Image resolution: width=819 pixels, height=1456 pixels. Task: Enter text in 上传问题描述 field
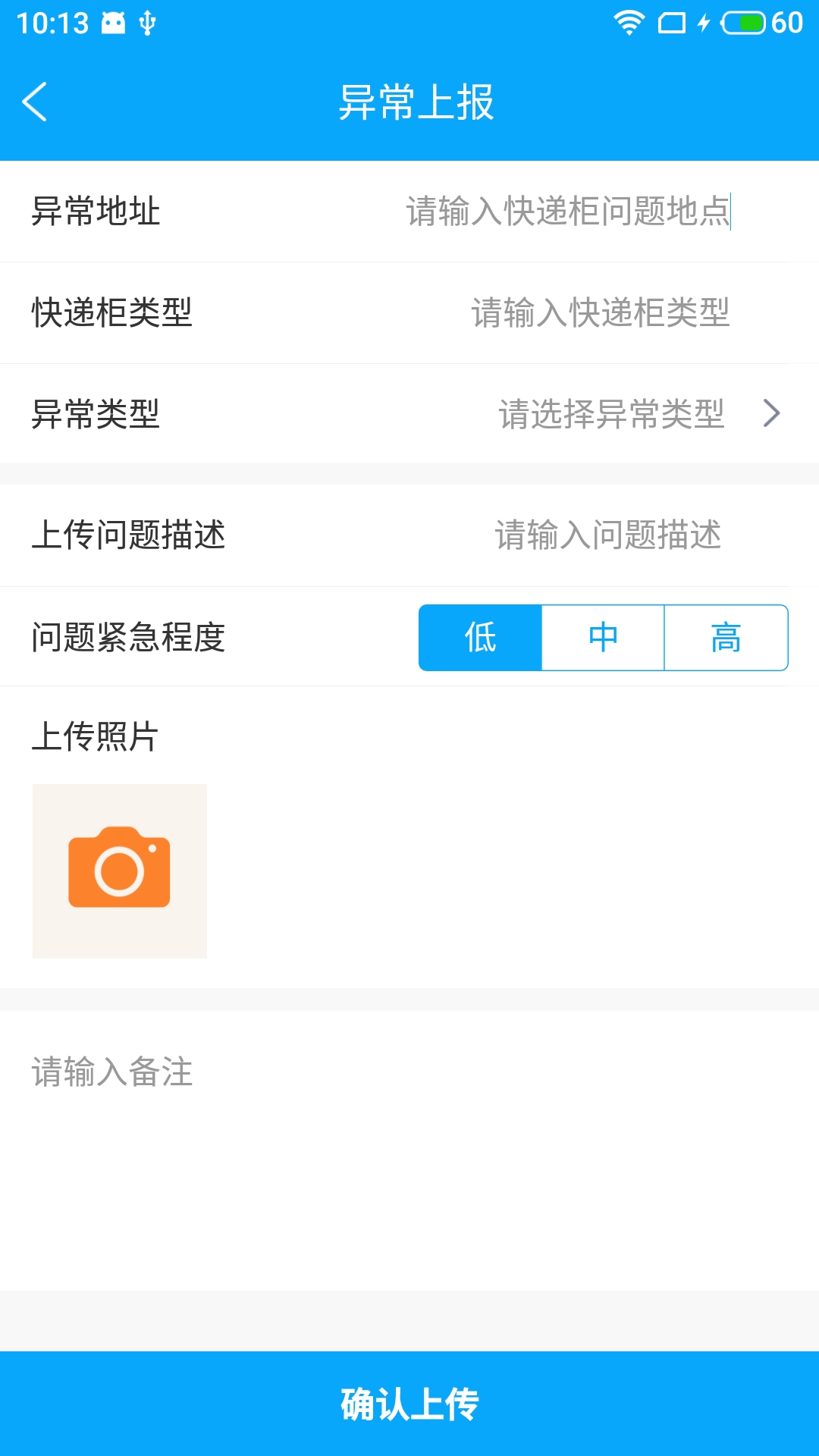click(x=607, y=535)
